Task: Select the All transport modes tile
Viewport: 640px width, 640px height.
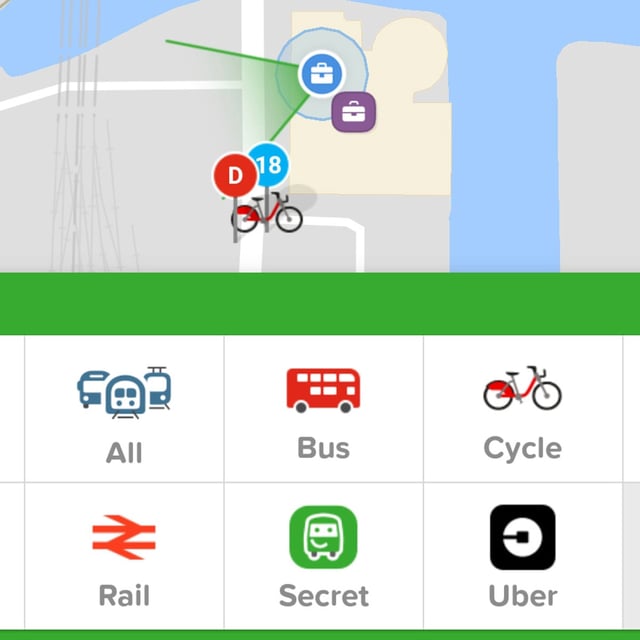Action: tap(124, 410)
